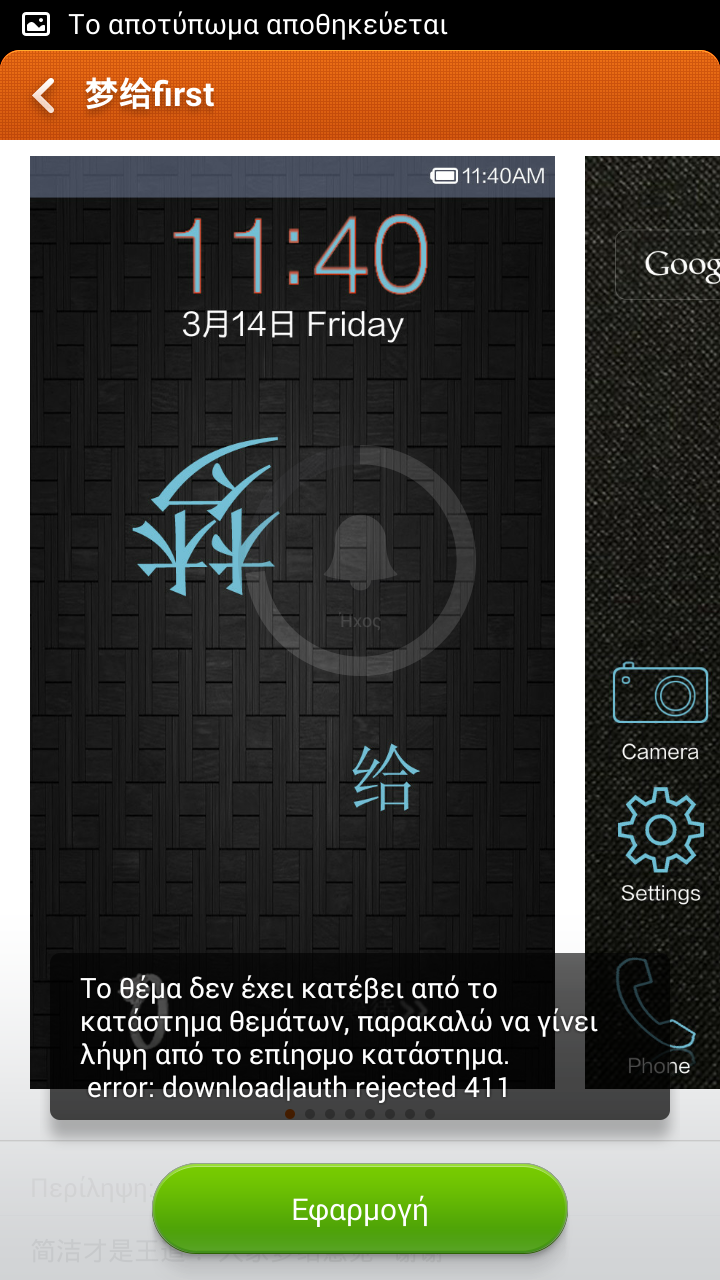Screen dimensions: 720x1280
Task: Tap the green Εφαρμογή button
Action: point(360,1209)
